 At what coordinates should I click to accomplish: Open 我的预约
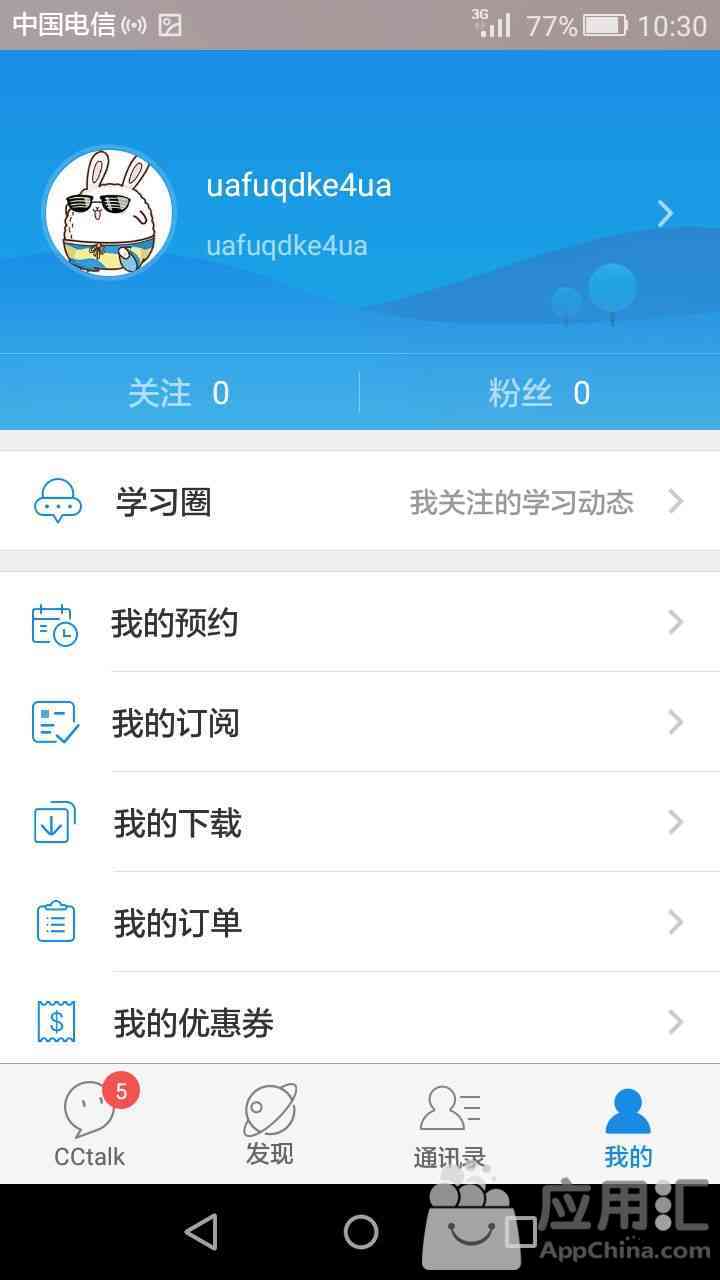pos(360,623)
